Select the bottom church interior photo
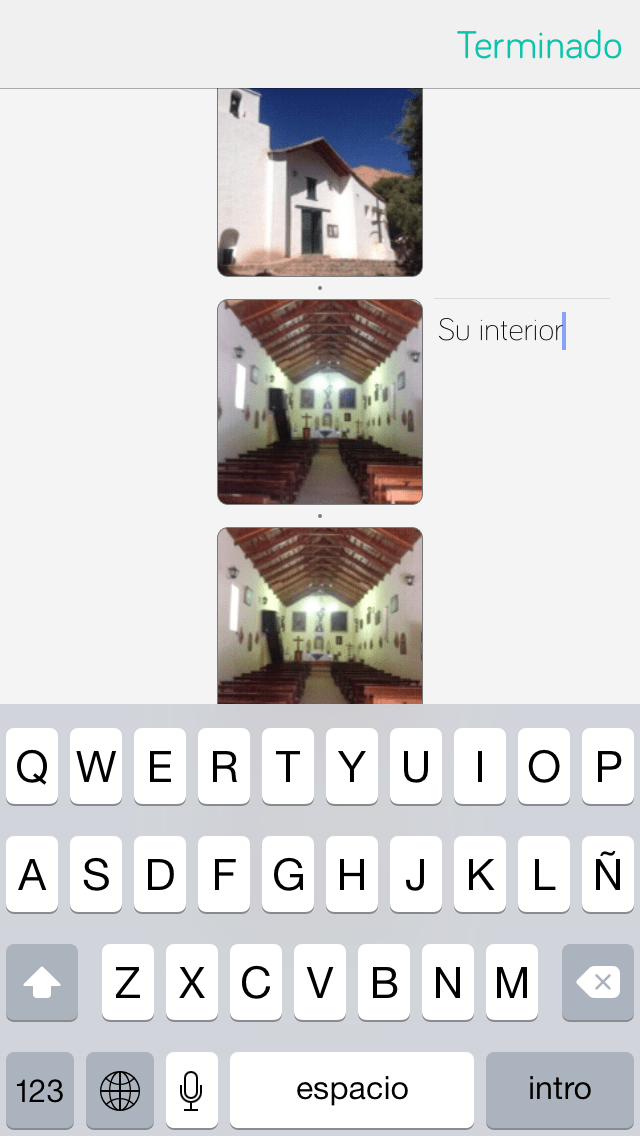The height and width of the screenshot is (1136, 640). (320, 615)
